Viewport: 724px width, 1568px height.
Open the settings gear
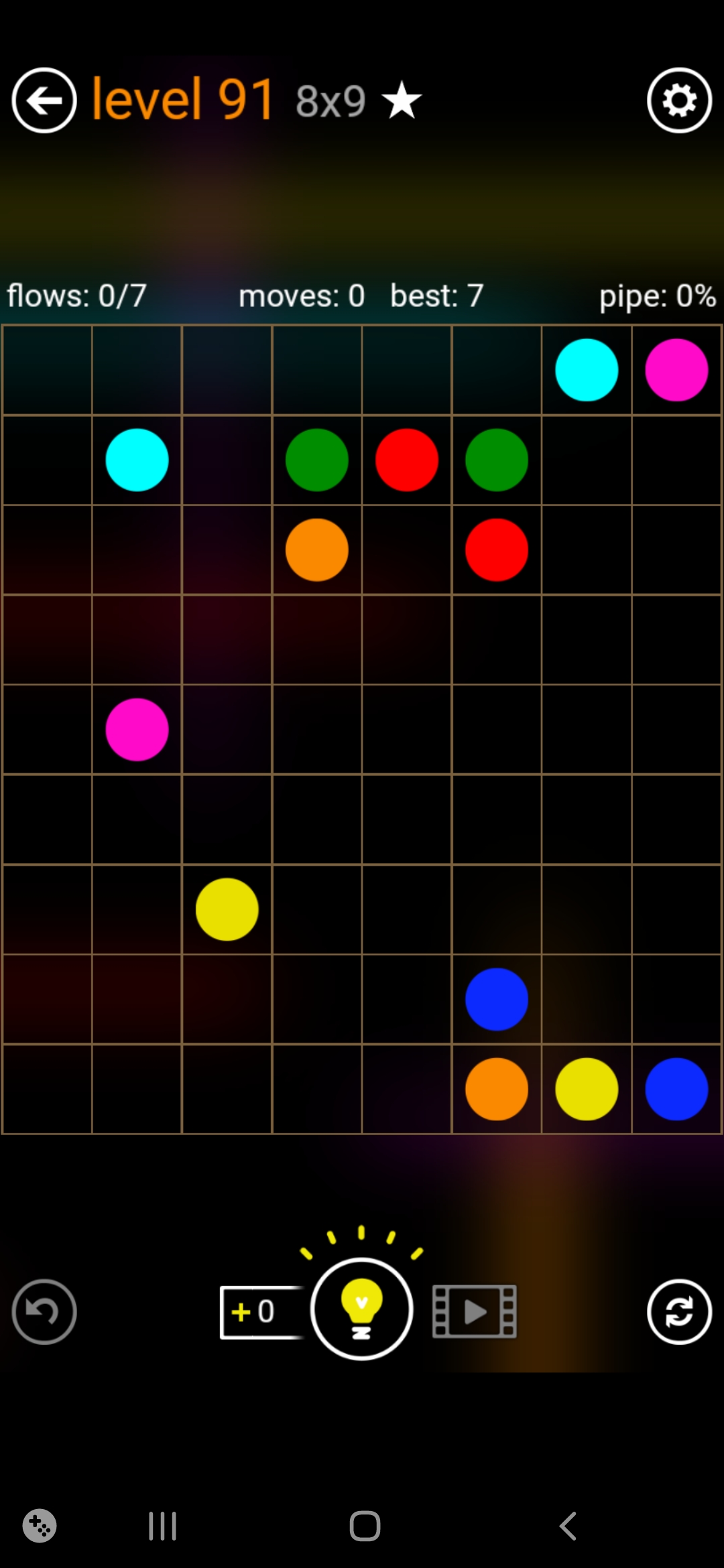679,101
